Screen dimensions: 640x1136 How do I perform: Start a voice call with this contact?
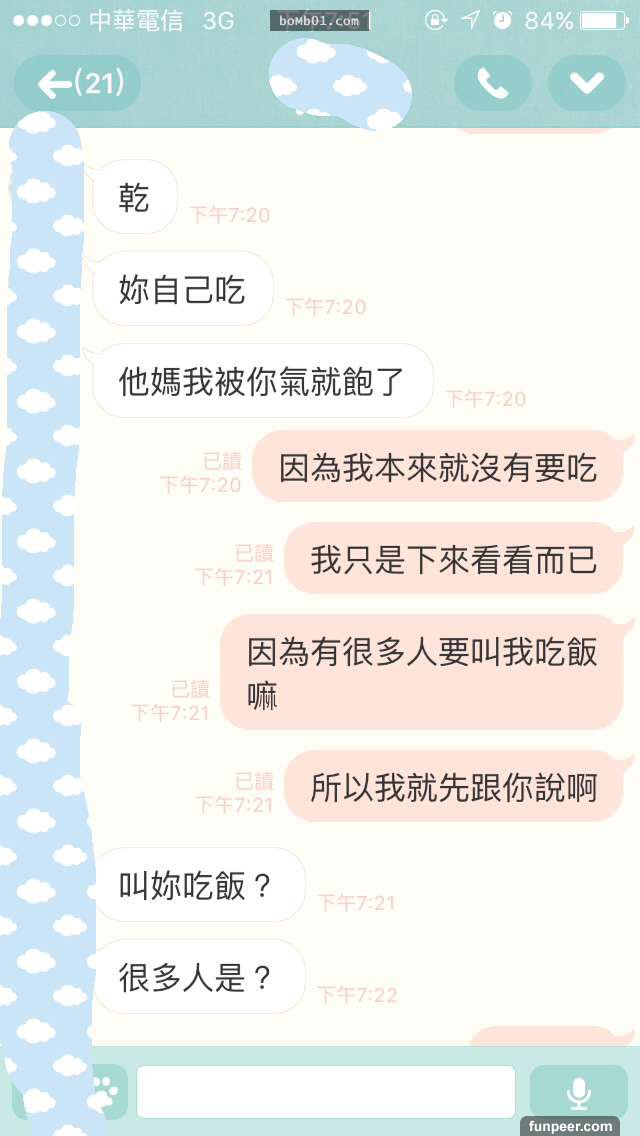(492, 84)
